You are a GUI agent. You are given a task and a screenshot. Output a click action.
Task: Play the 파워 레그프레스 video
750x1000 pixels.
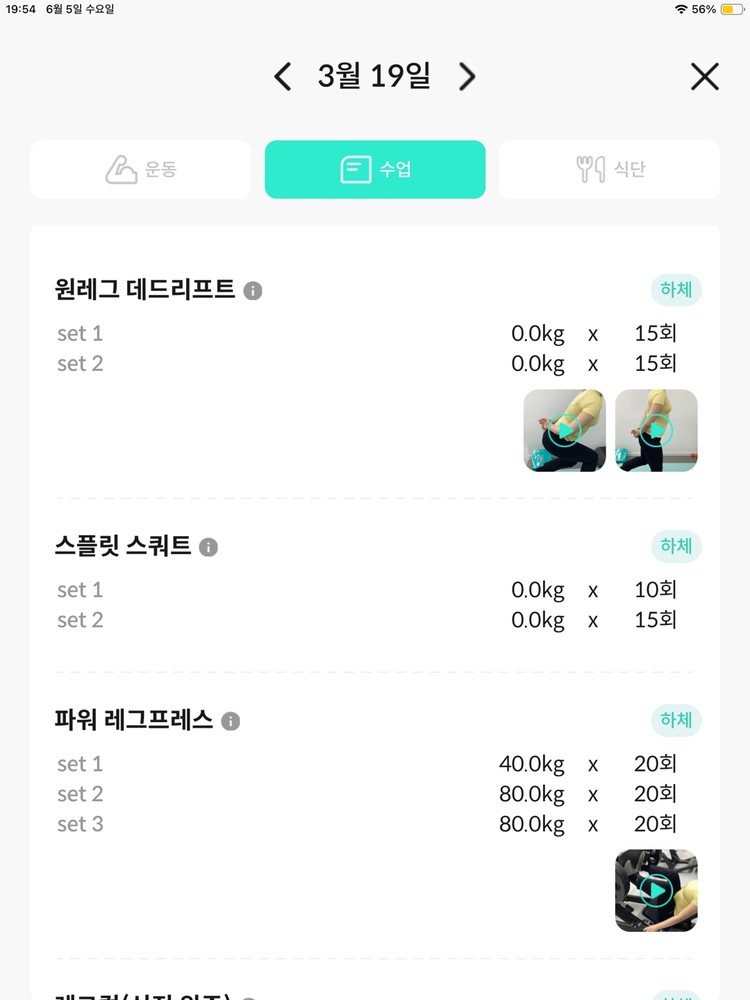656,890
